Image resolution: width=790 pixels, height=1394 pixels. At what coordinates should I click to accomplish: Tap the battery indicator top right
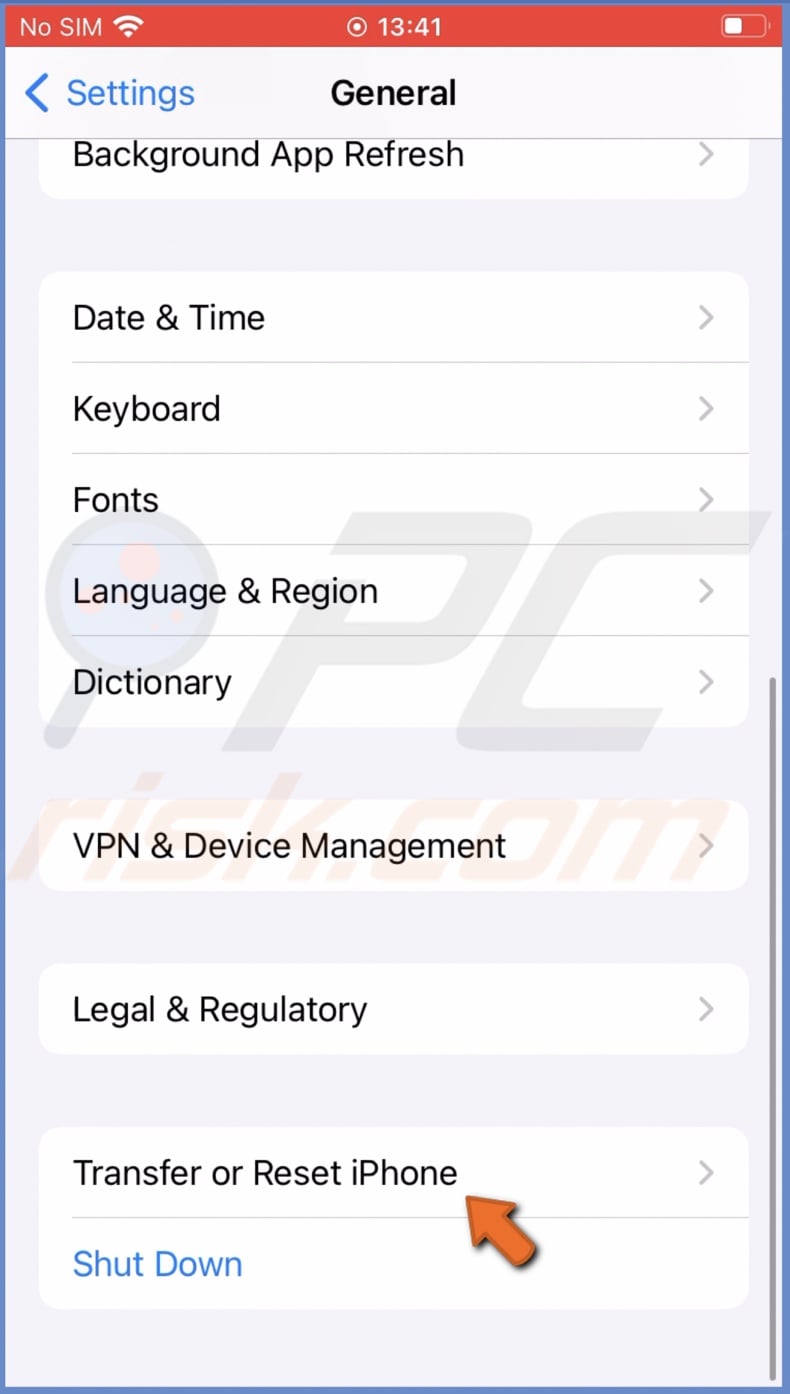[x=744, y=25]
